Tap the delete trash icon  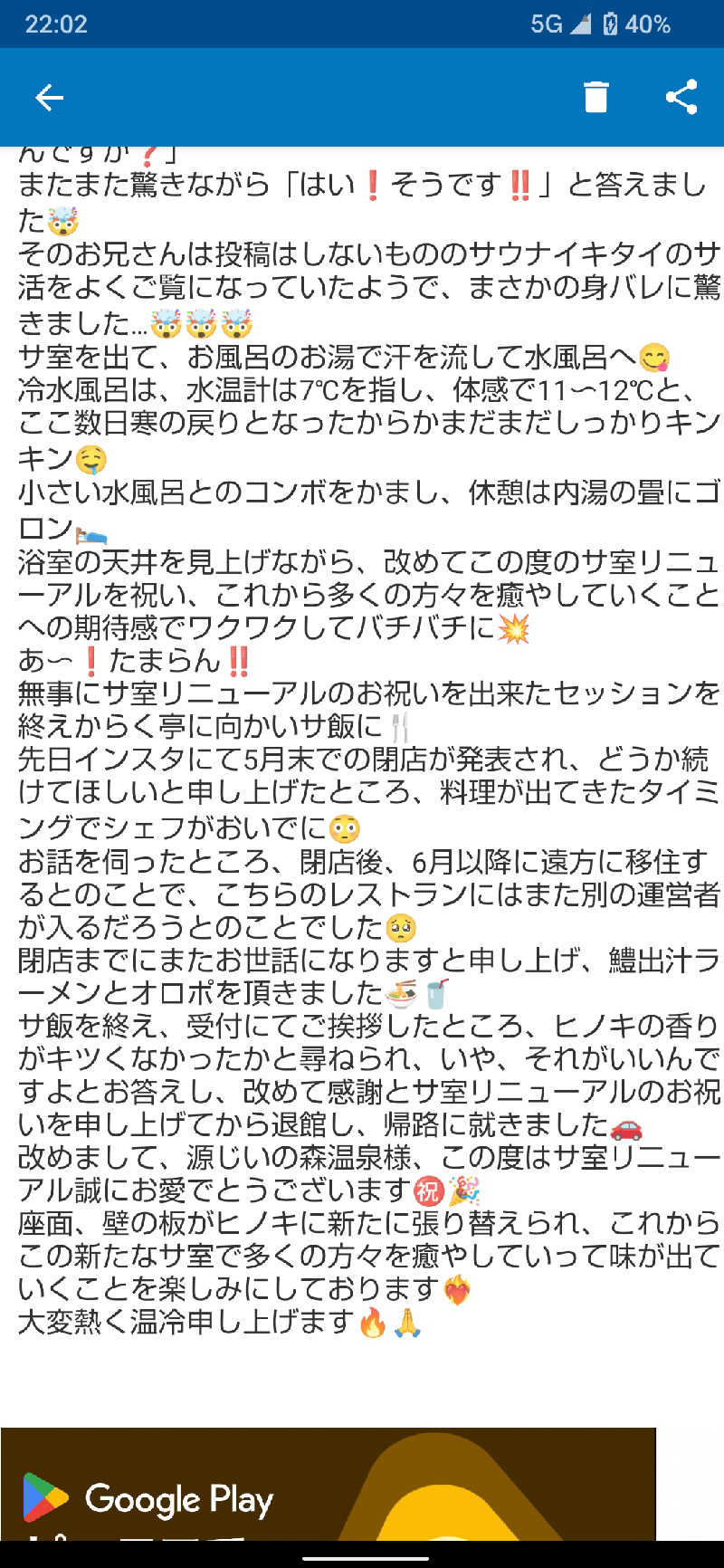[596, 97]
